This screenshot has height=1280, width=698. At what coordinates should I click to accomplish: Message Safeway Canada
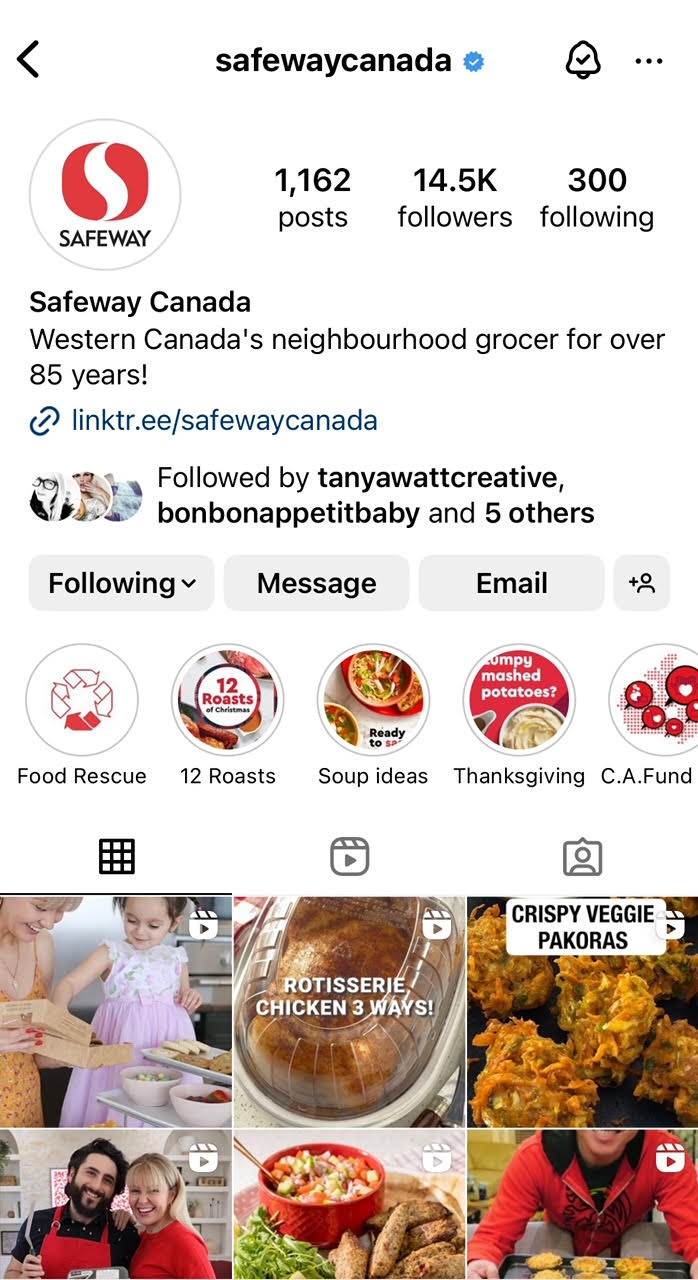click(x=316, y=583)
